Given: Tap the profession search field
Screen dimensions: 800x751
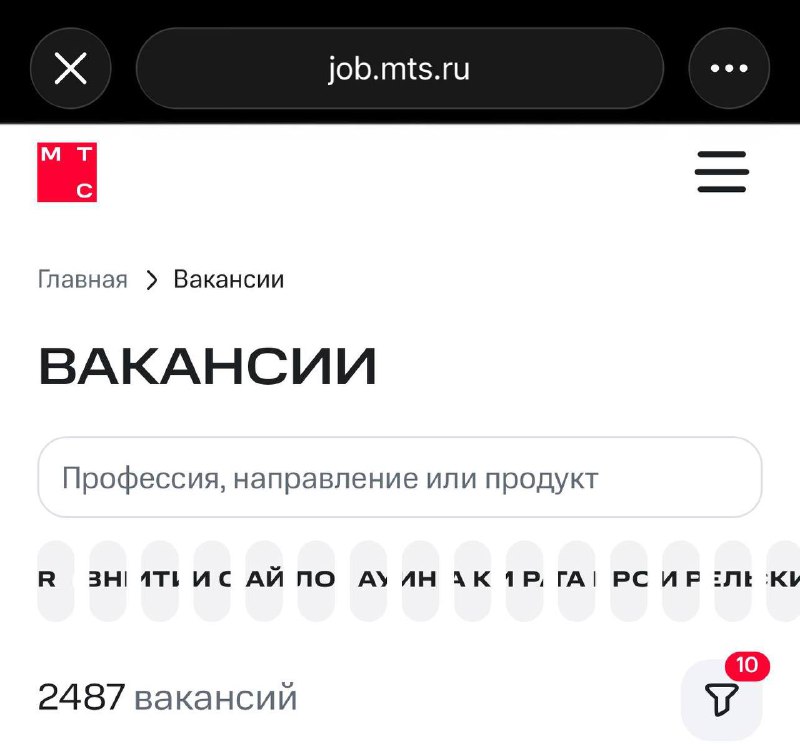Looking at the screenshot, I should (x=399, y=478).
